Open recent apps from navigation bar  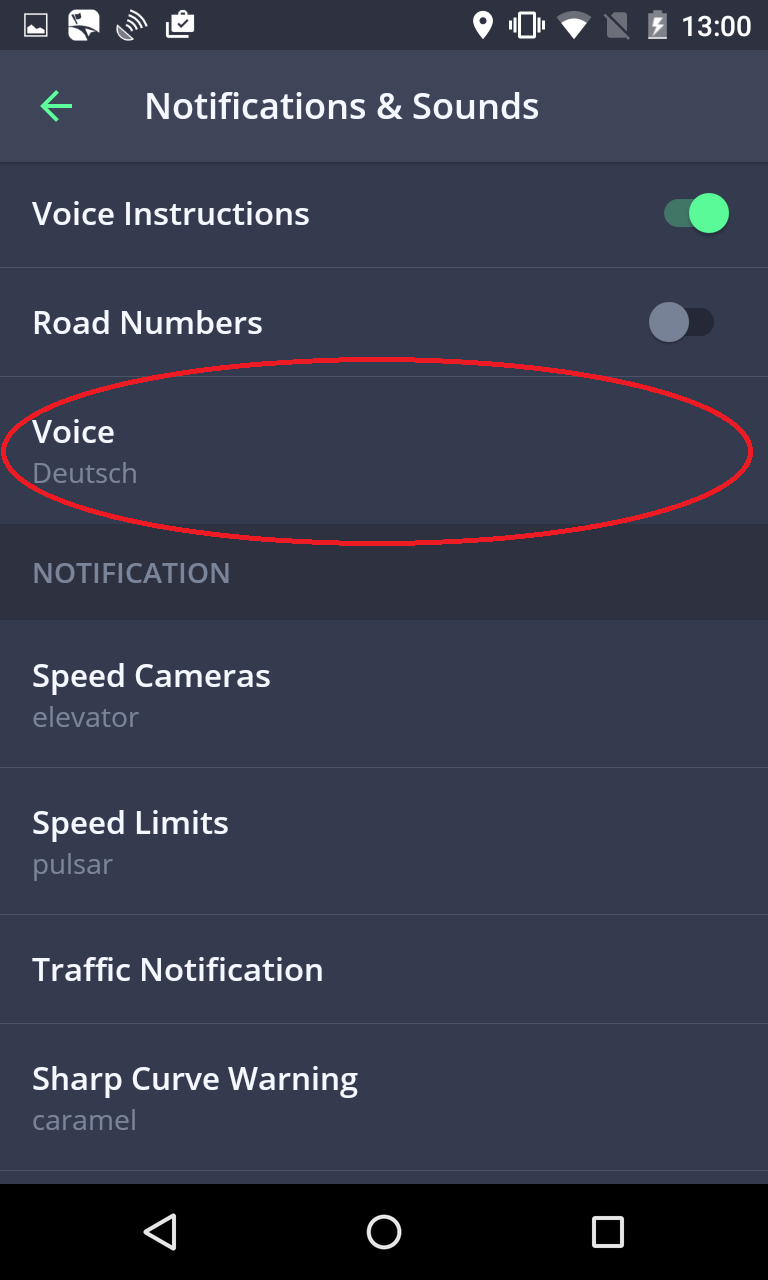click(x=607, y=1232)
